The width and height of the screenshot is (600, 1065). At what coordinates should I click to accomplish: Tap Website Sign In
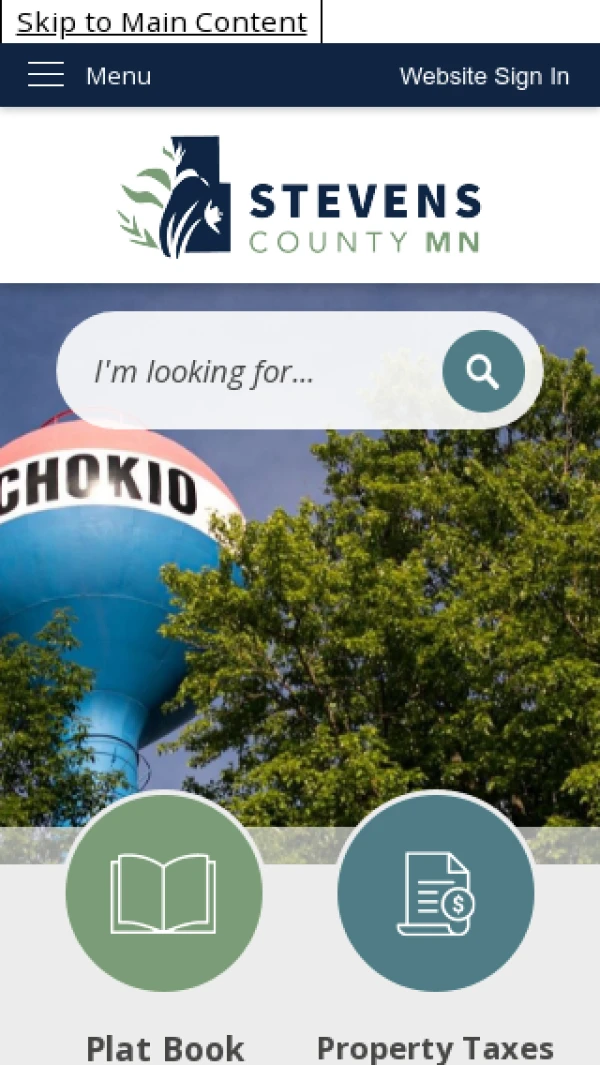[x=484, y=76]
